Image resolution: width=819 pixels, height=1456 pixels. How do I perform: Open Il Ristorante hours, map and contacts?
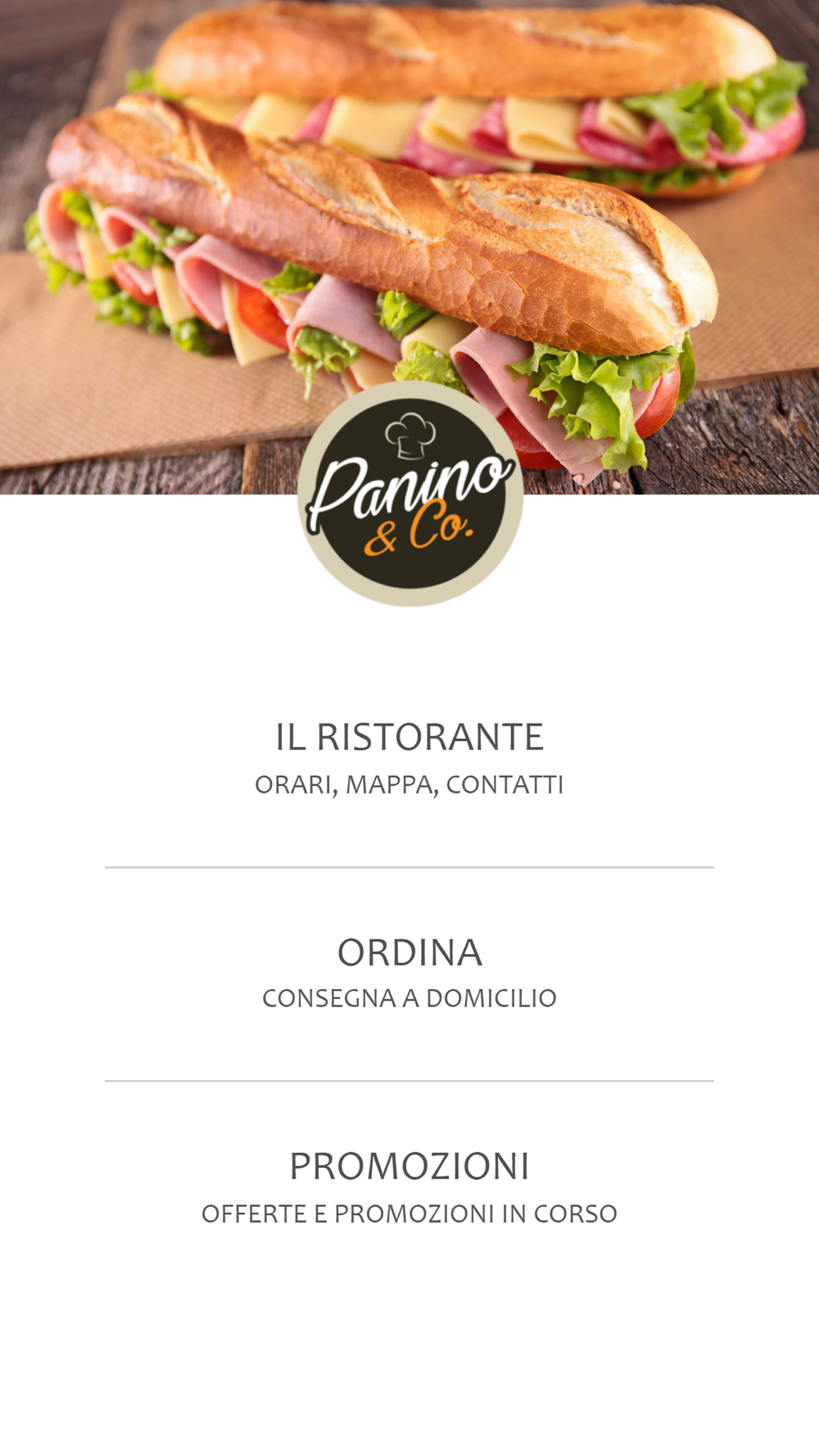409,757
